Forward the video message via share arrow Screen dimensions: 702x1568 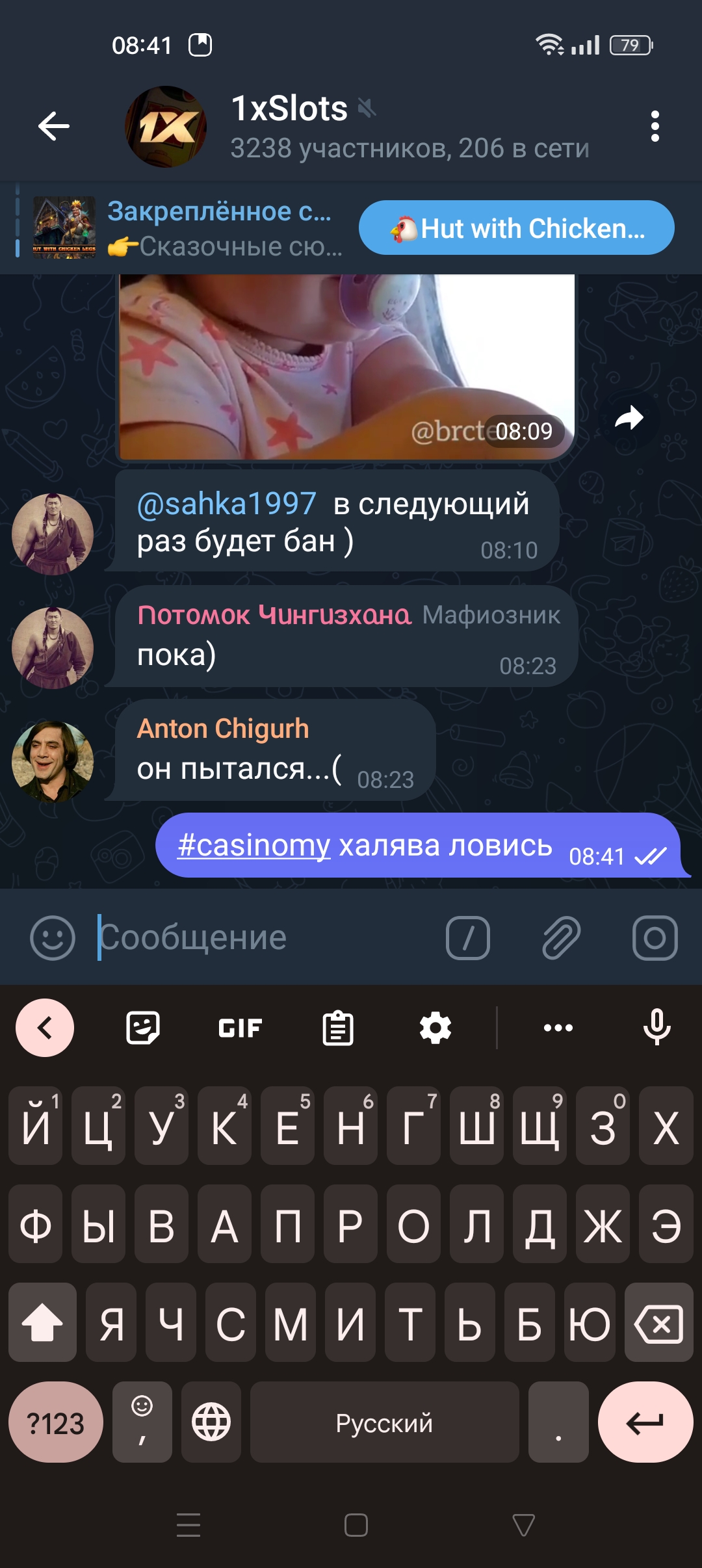(629, 418)
